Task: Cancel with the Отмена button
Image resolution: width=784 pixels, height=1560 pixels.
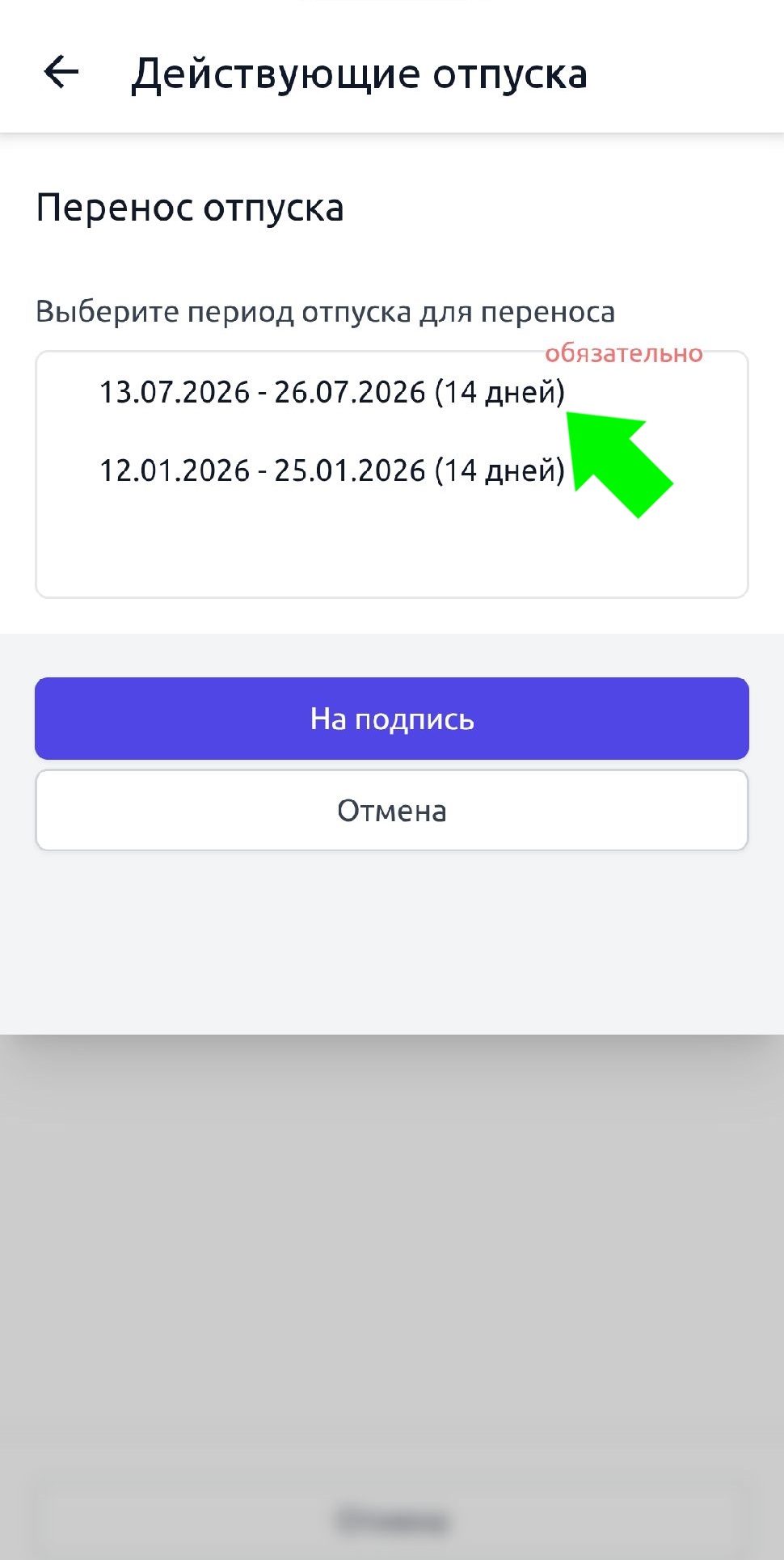Action: 392,811
